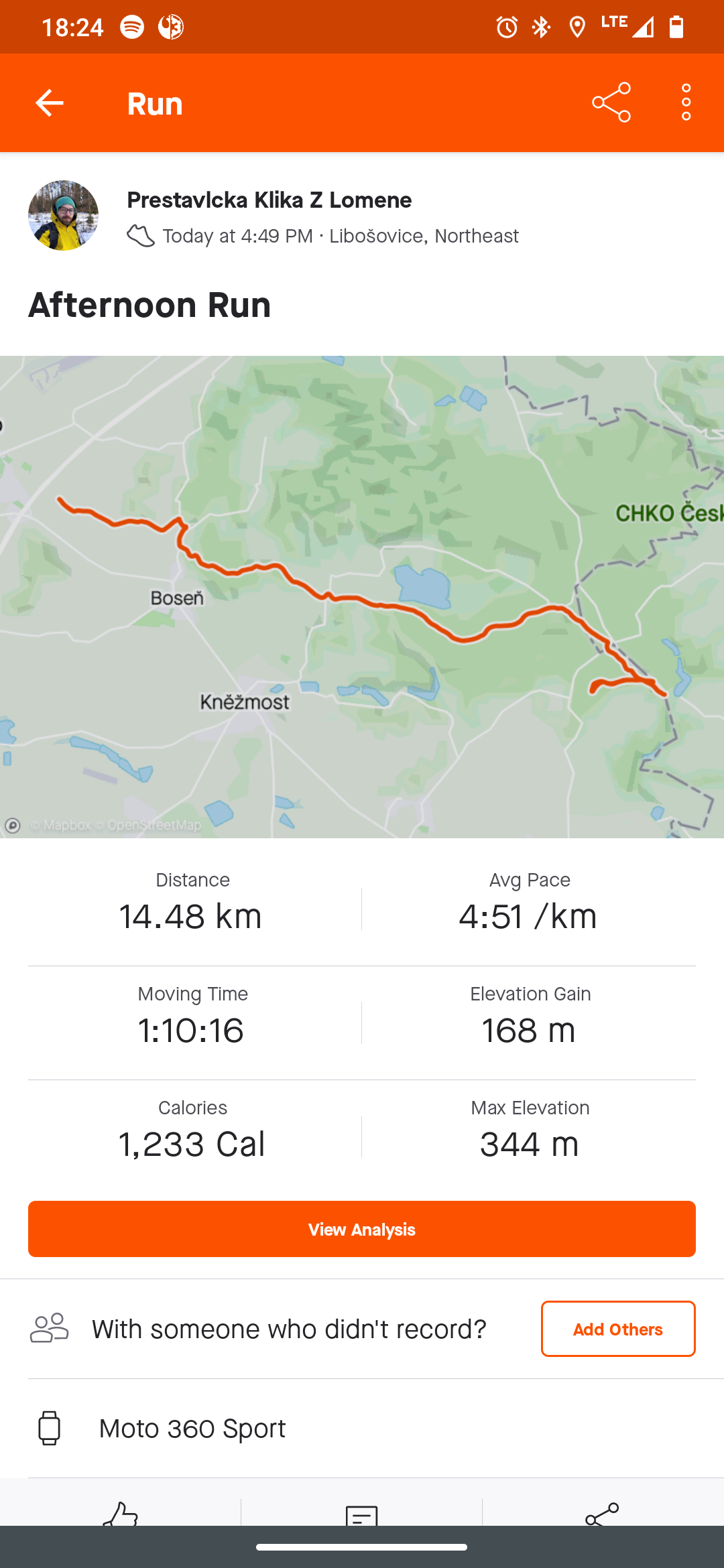
Task: Share this run from the top bar
Action: pyautogui.click(x=611, y=103)
